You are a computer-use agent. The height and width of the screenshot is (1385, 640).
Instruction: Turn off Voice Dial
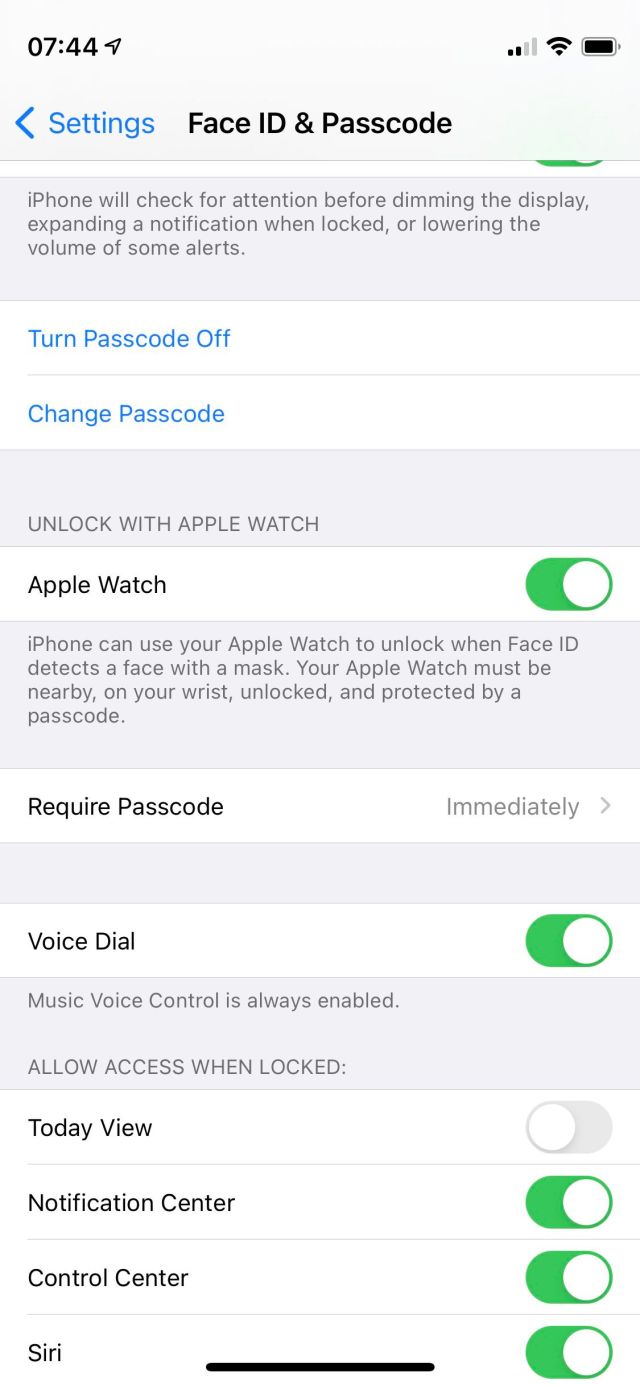coord(568,941)
